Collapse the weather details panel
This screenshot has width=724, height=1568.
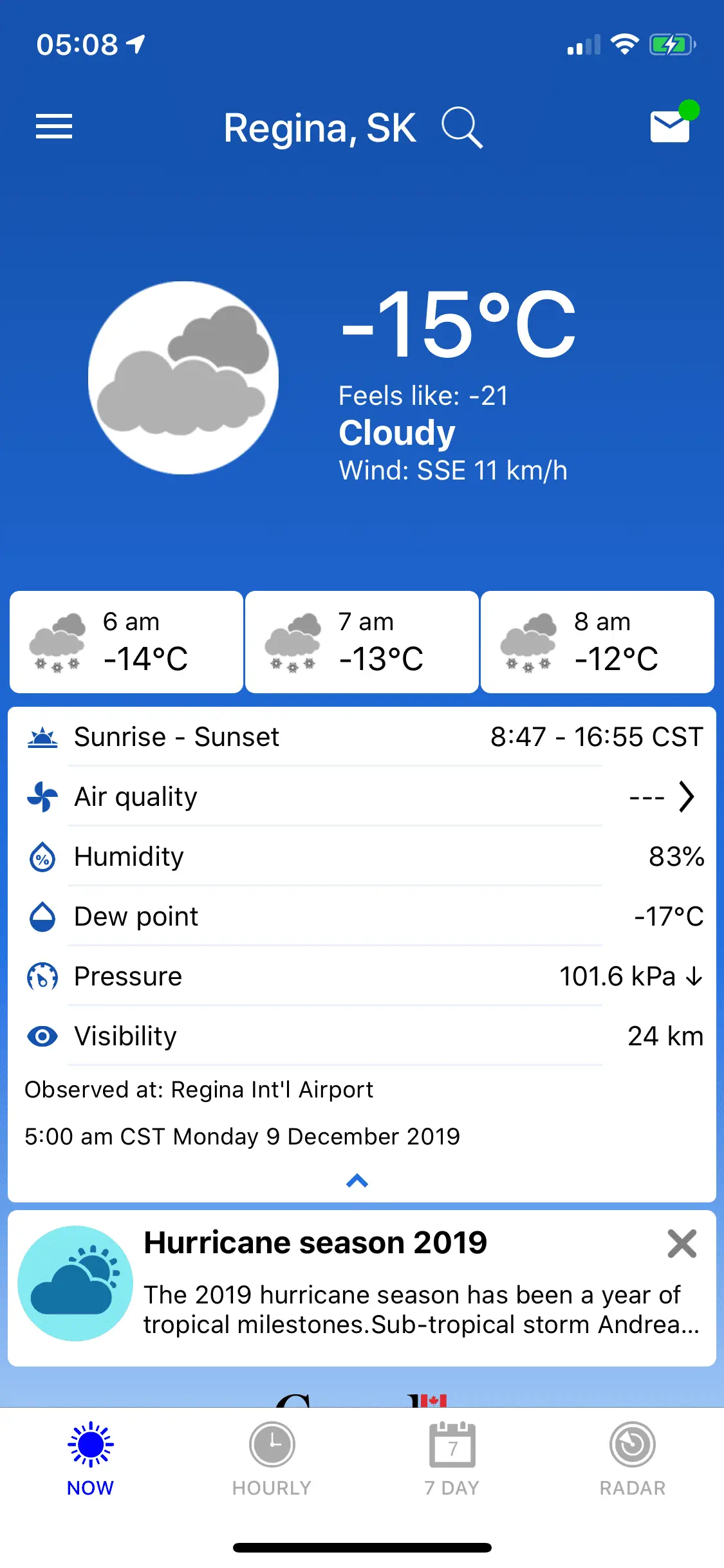[357, 1181]
